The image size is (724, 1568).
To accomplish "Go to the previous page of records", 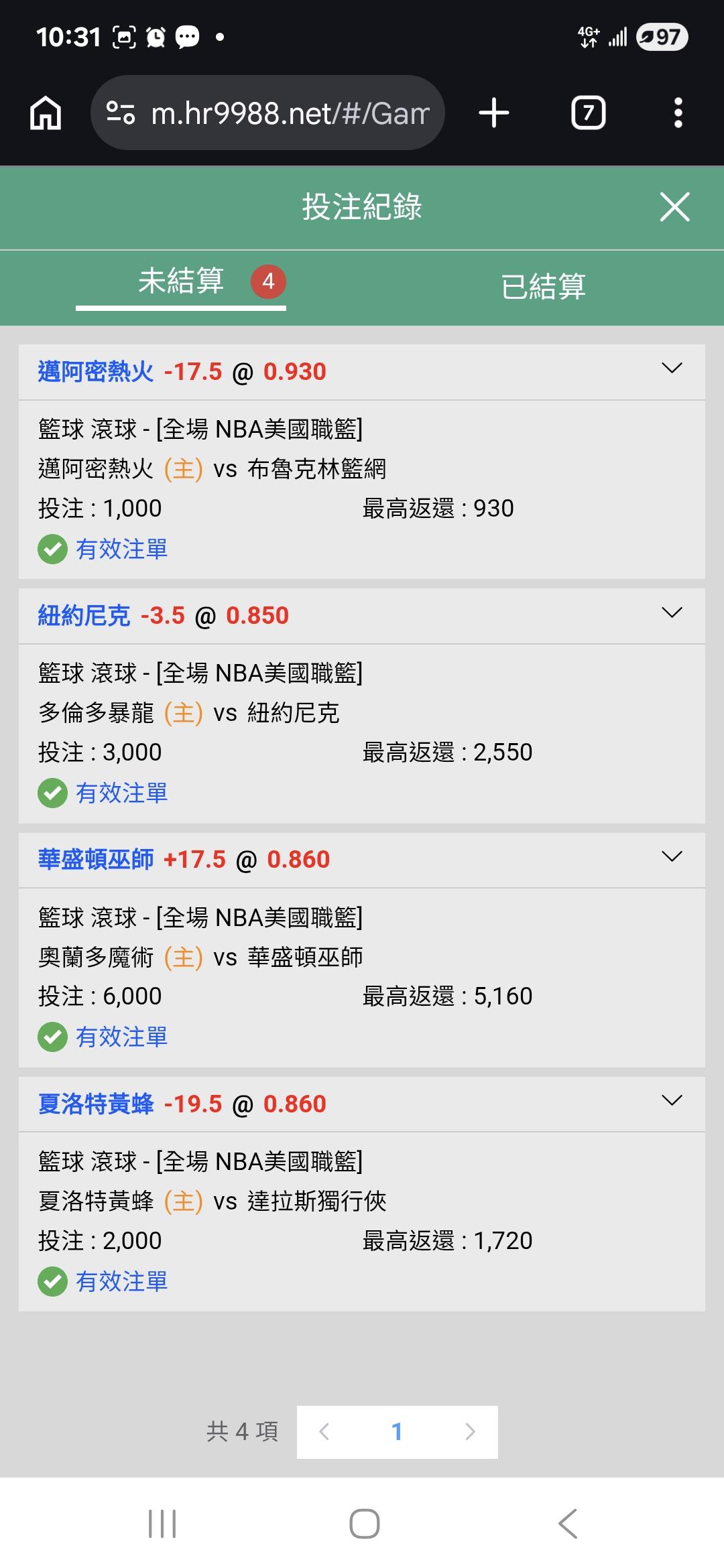I will click(324, 1432).
